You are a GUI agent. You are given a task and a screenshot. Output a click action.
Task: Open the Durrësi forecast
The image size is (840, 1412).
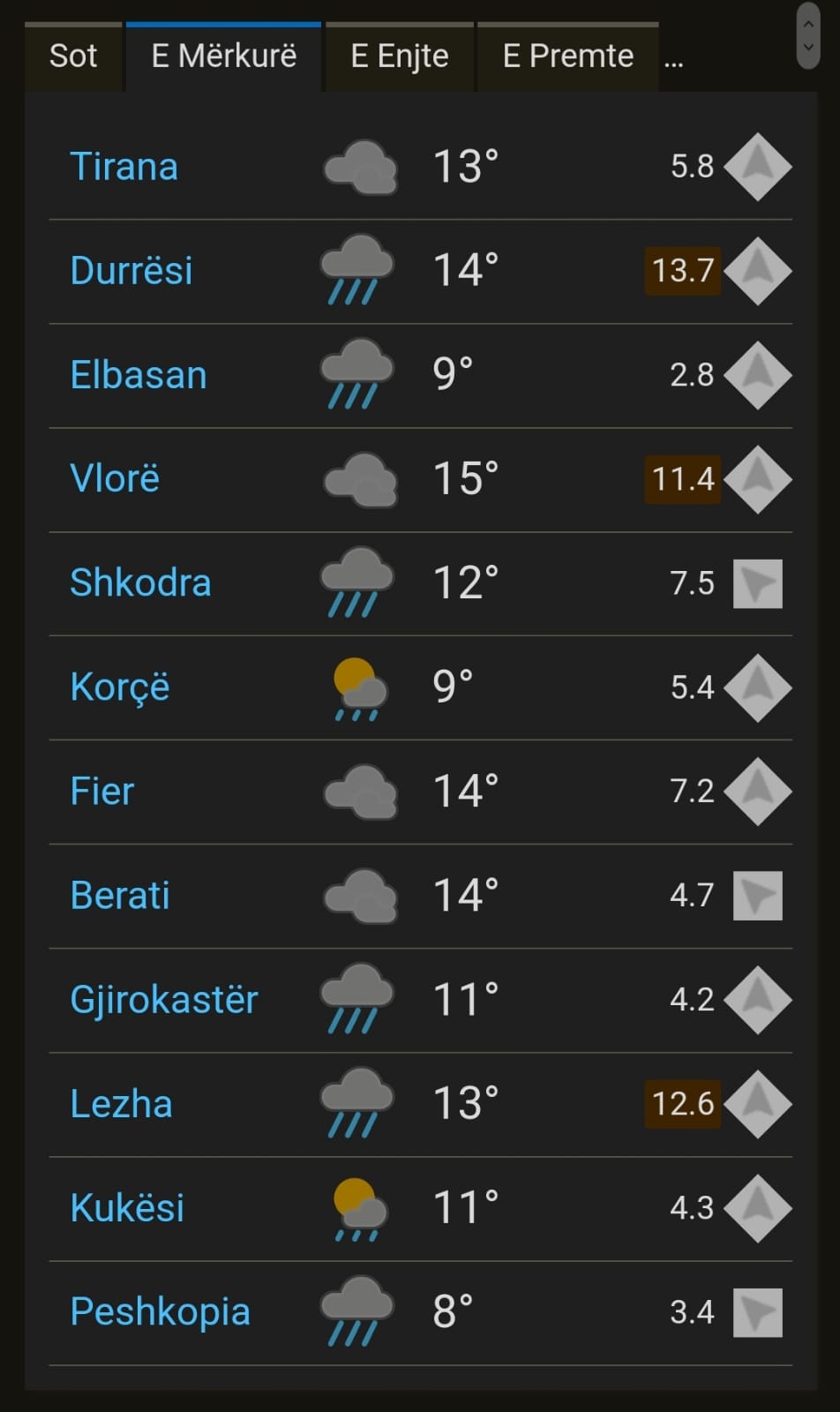(131, 271)
